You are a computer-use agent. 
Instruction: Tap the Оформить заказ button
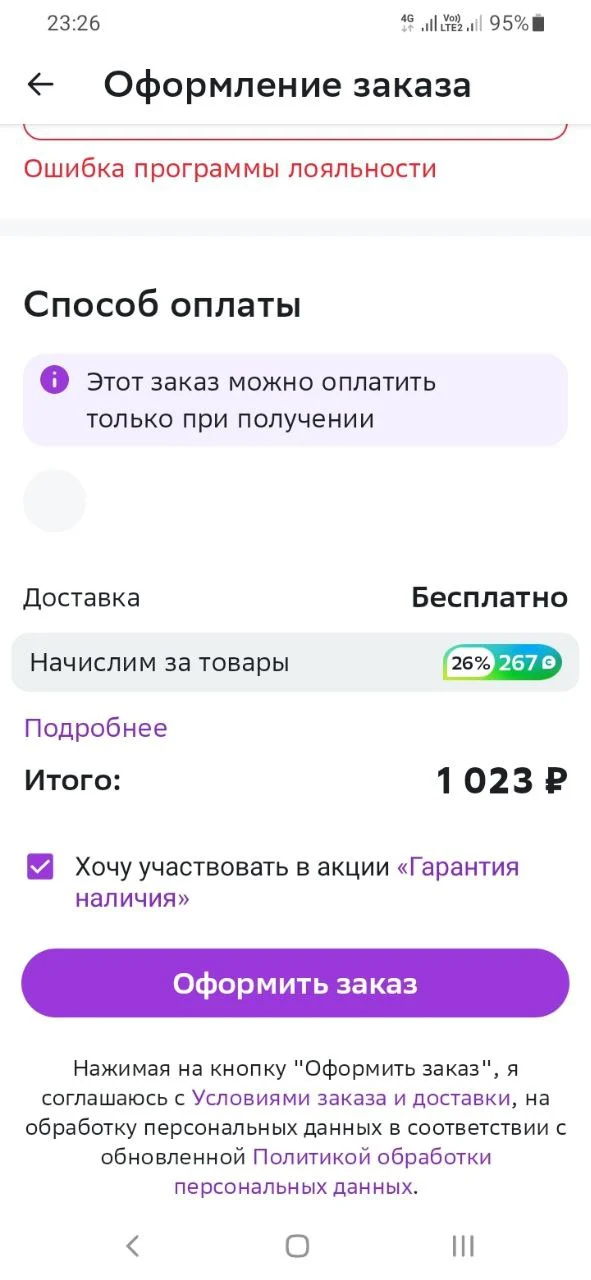tap(295, 983)
